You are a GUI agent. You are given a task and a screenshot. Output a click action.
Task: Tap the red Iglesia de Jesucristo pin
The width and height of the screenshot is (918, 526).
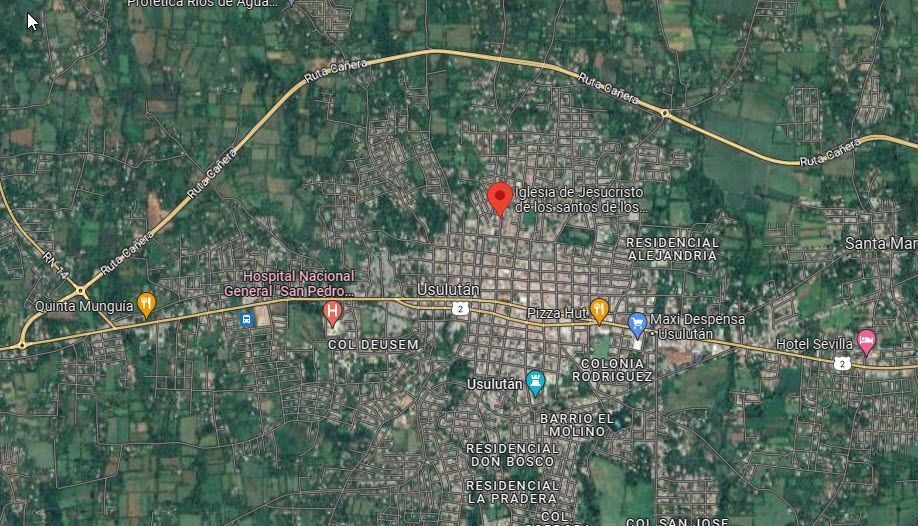tap(500, 197)
